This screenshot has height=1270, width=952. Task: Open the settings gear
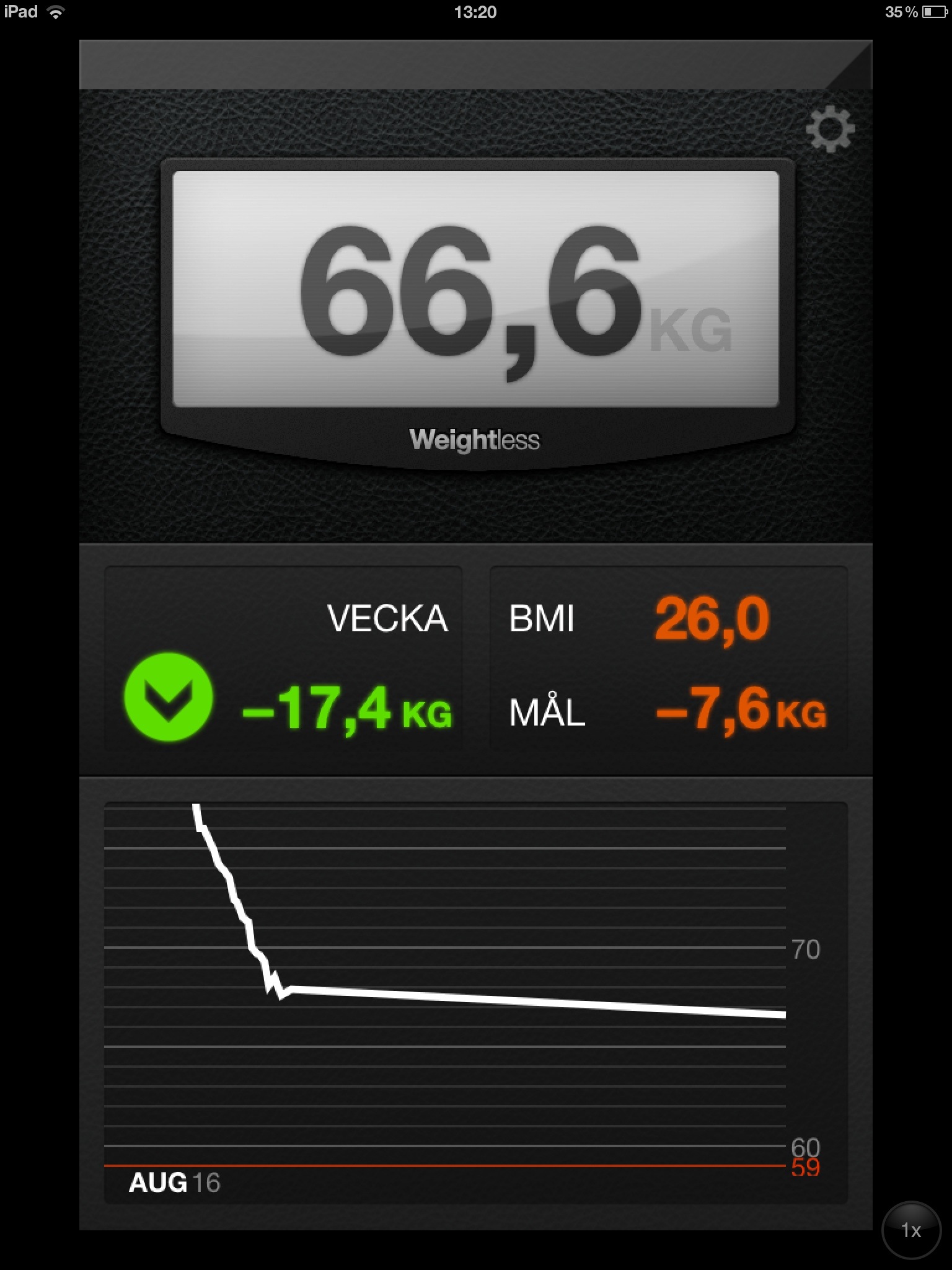click(x=830, y=129)
